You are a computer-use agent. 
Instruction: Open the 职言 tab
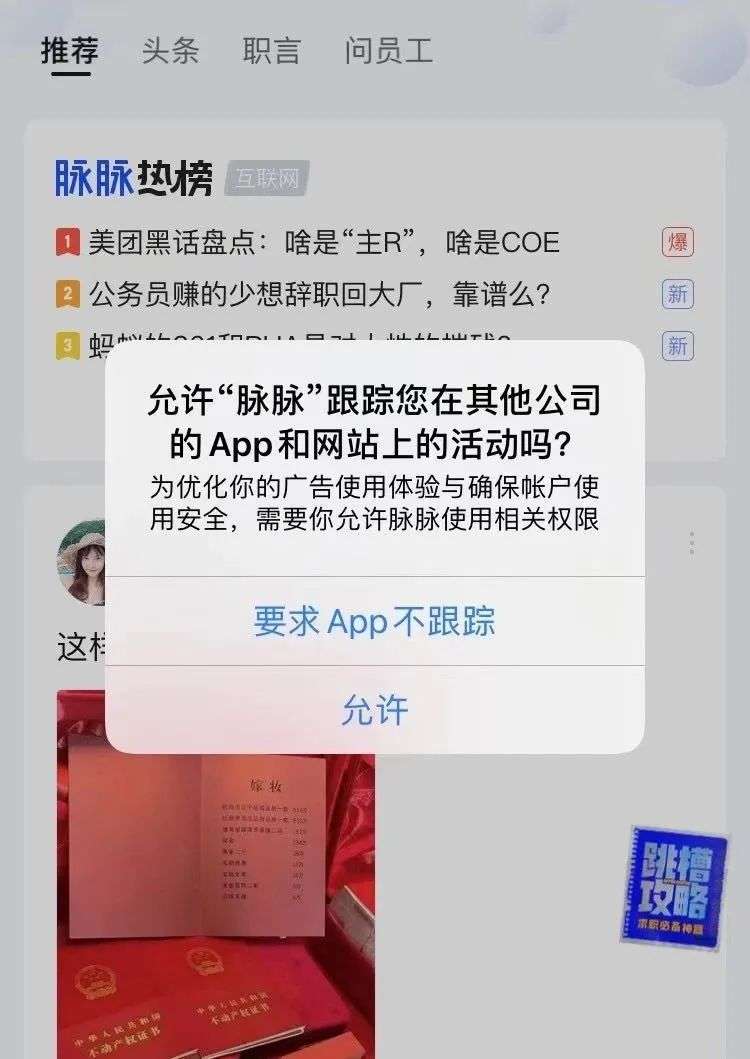point(272,51)
